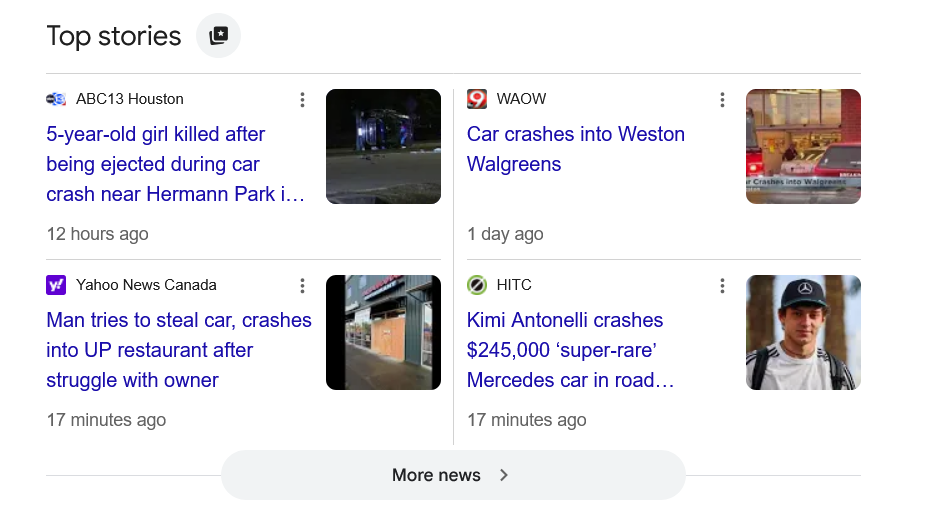The image size is (928, 506).
Task: Open the Walgreens crash image thumbnail
Action: [x=803, y=146]
